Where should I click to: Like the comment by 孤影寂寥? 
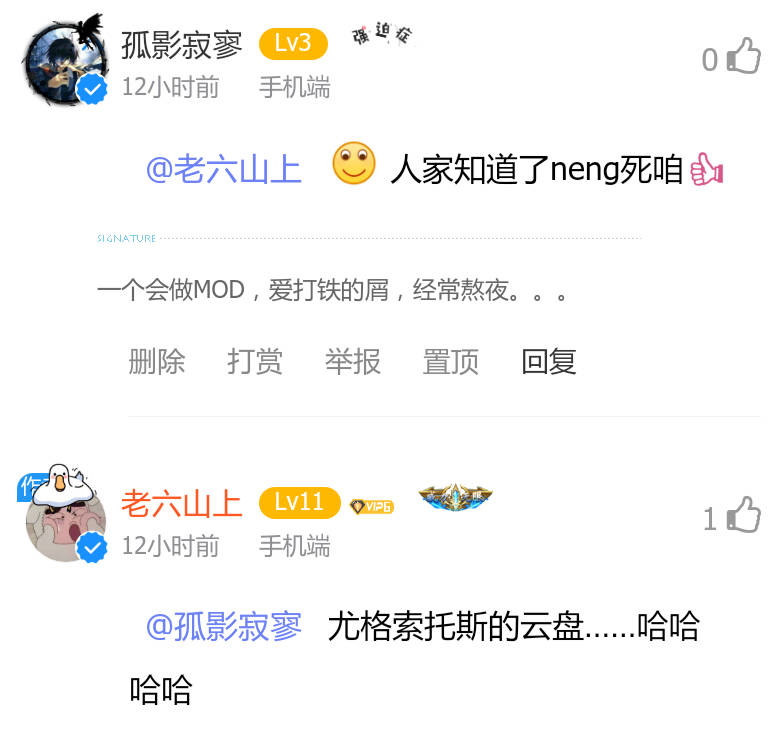(744, 57)
